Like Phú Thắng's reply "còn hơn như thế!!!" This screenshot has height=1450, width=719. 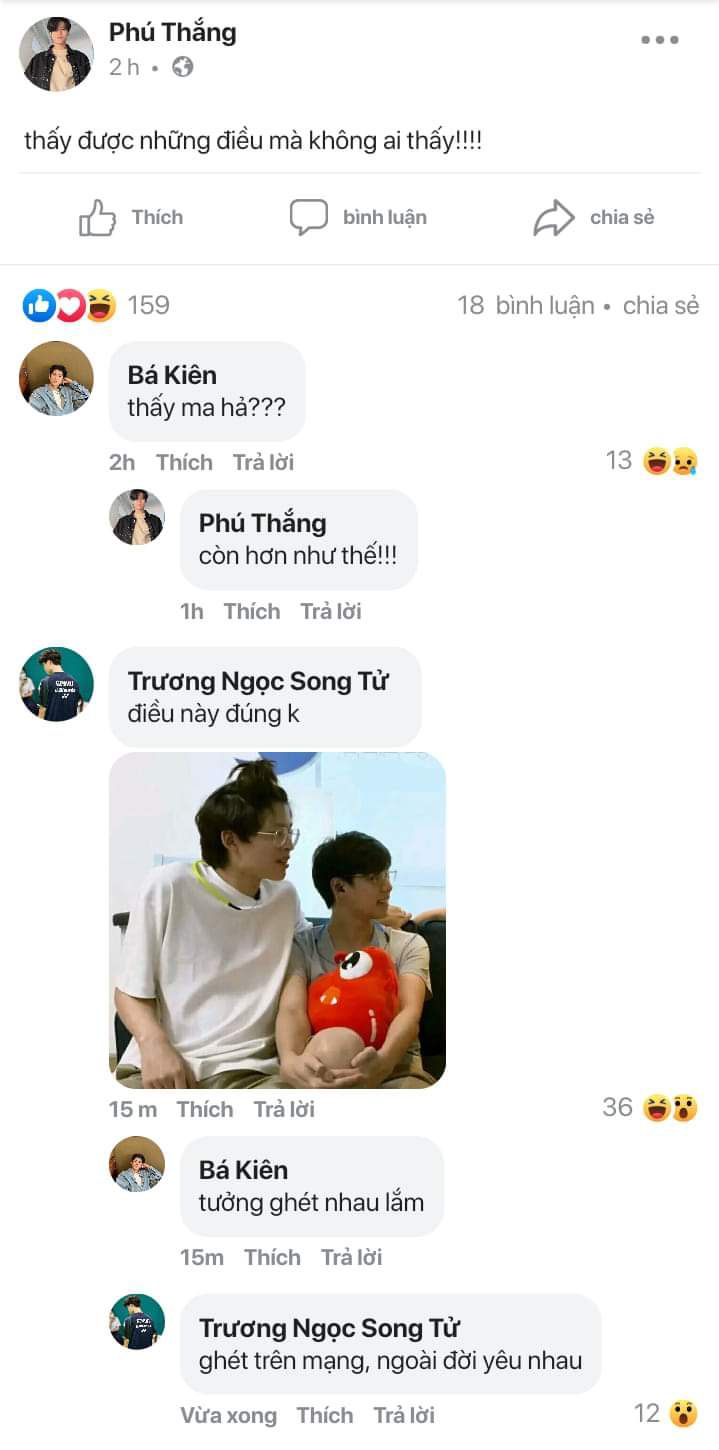pyautogui.click(x=251, y=611)
